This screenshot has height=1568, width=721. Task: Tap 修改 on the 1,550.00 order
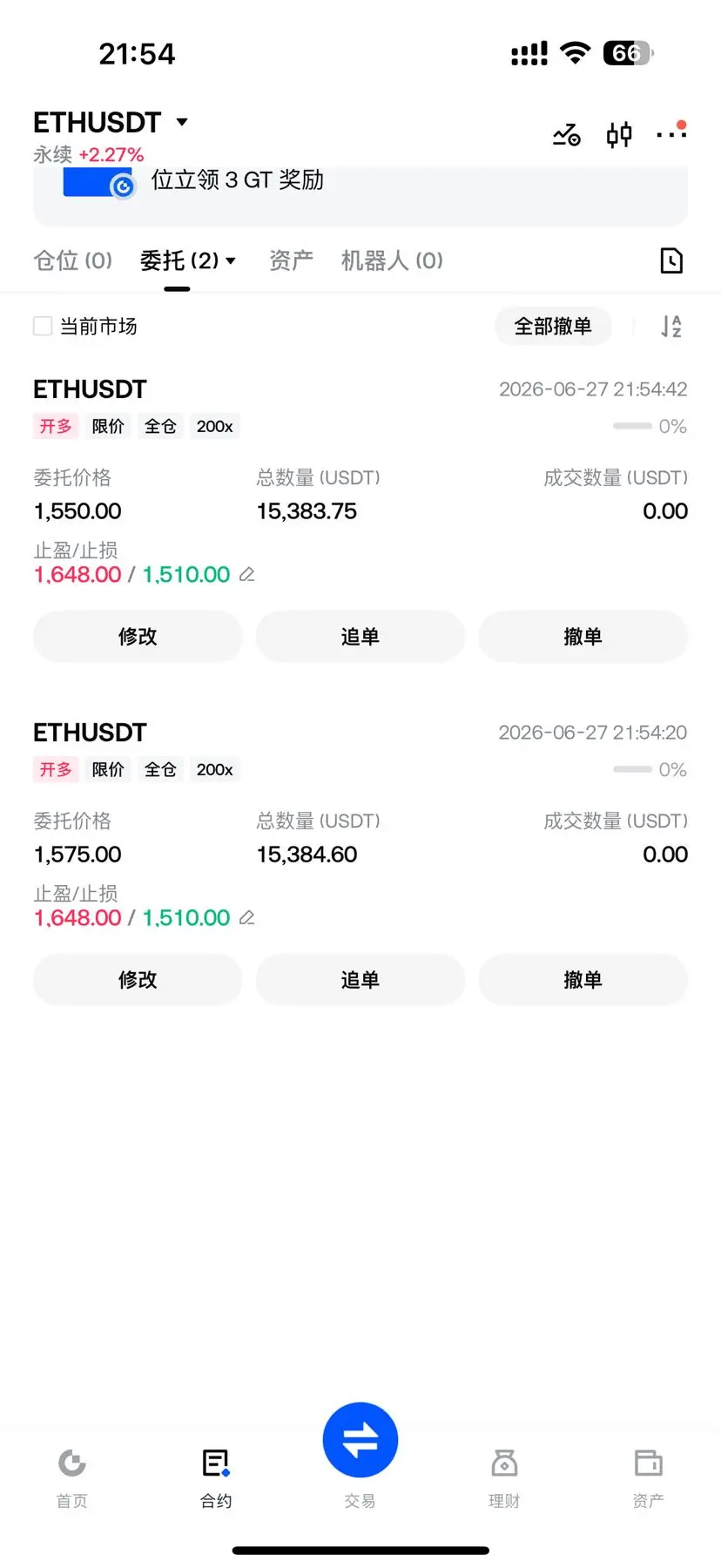138,637
